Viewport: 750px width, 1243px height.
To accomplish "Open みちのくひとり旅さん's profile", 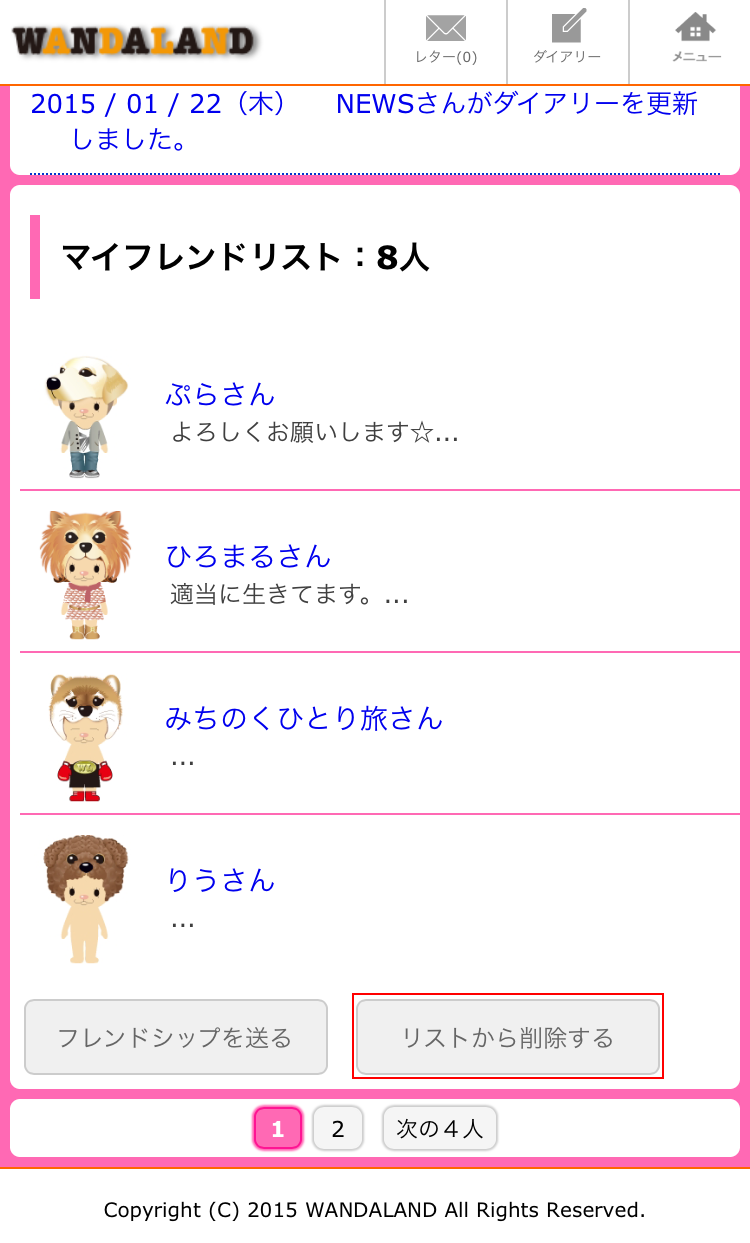I will [x=304, y=718].
